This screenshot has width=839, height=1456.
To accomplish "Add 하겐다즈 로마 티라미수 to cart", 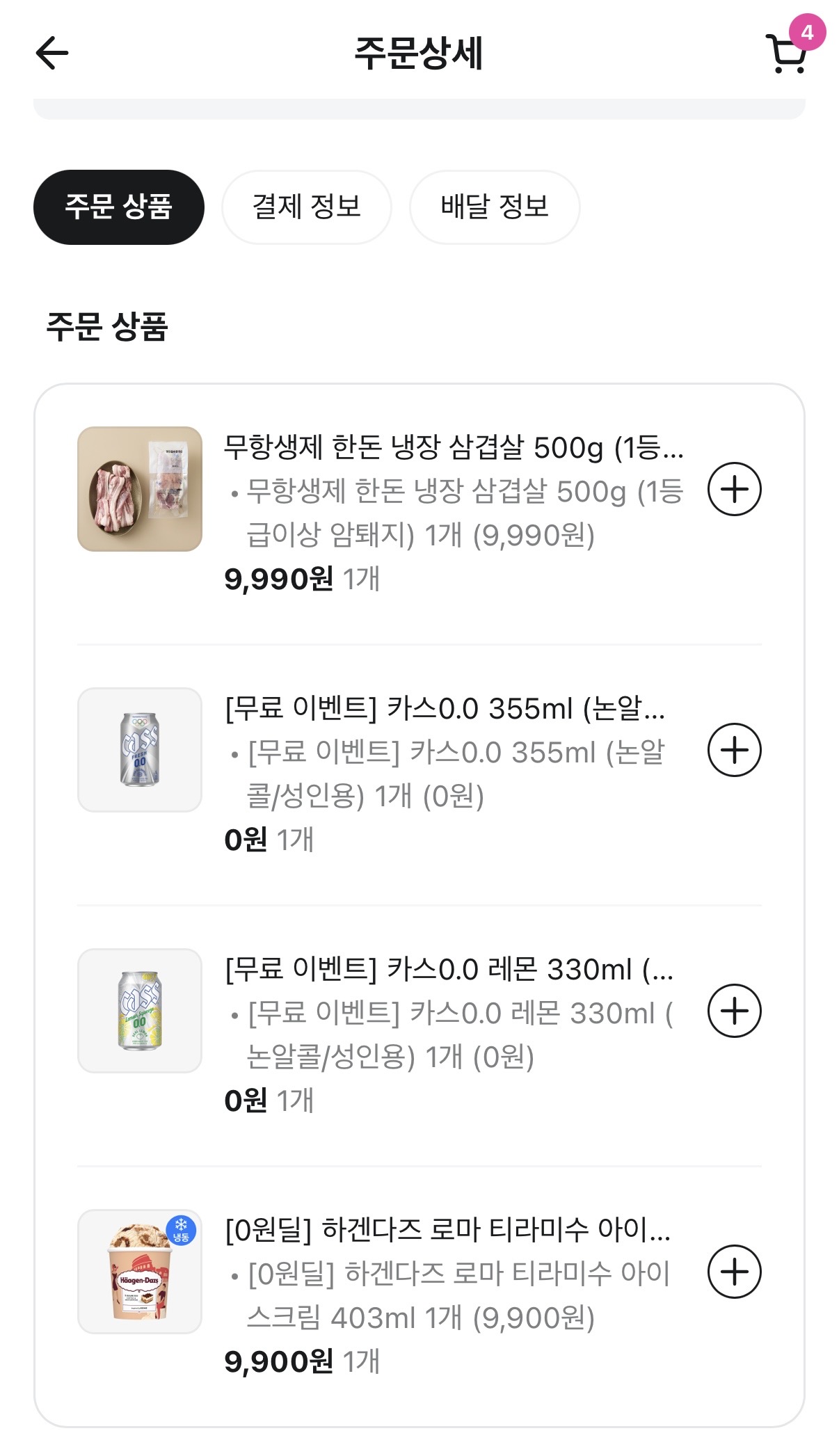I will 734,1272.
